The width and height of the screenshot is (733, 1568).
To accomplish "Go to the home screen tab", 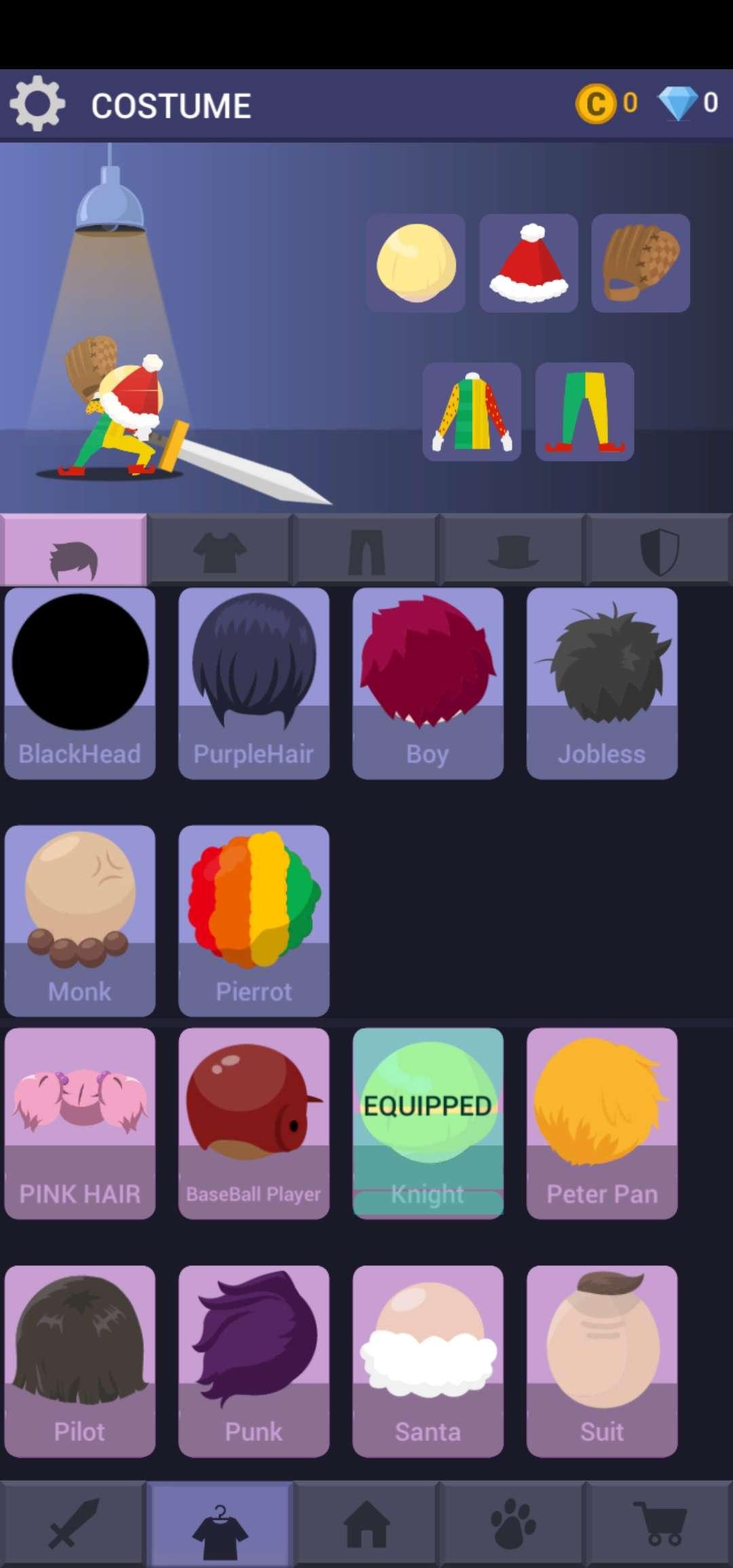I will click(x=366, y=1525).
